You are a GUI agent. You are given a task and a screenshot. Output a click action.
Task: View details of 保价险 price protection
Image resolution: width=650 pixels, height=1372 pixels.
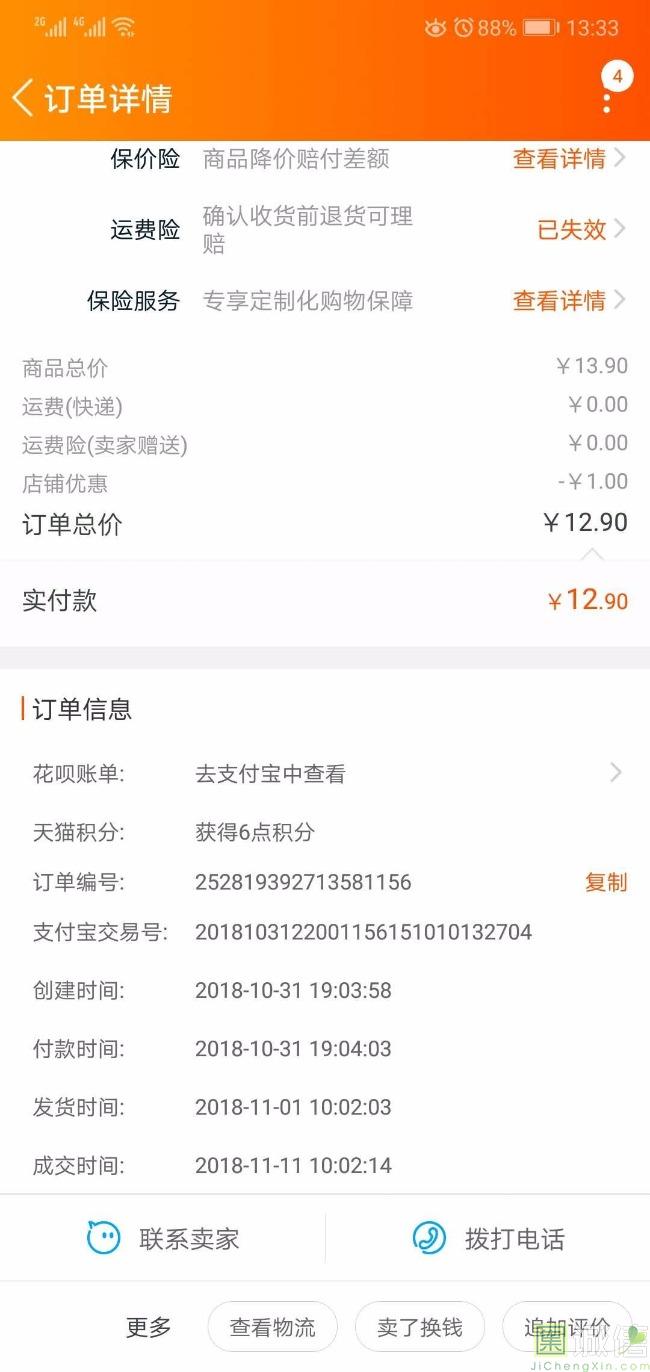[569, 159]
